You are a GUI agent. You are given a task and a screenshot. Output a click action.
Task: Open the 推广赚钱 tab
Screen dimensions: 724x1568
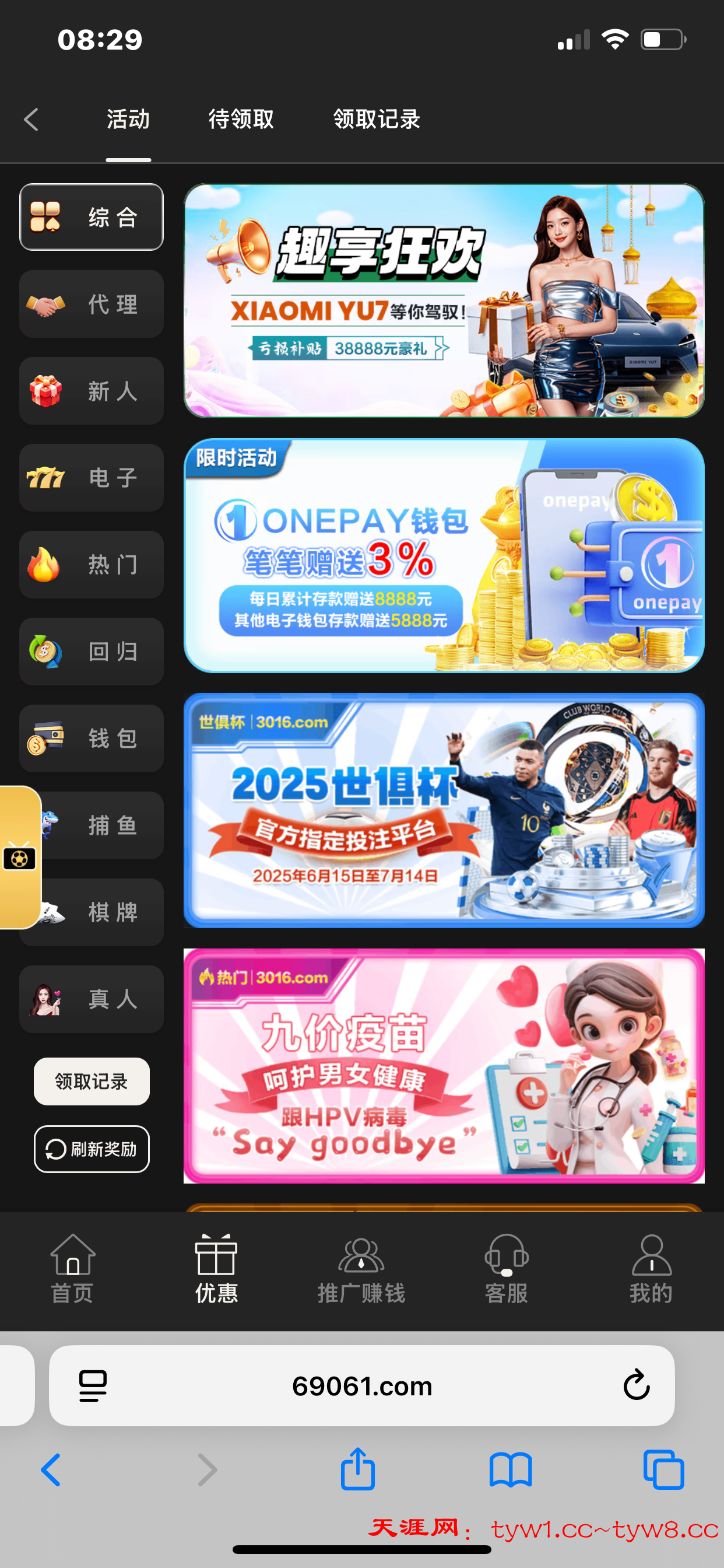click(x=361, y=1269)
